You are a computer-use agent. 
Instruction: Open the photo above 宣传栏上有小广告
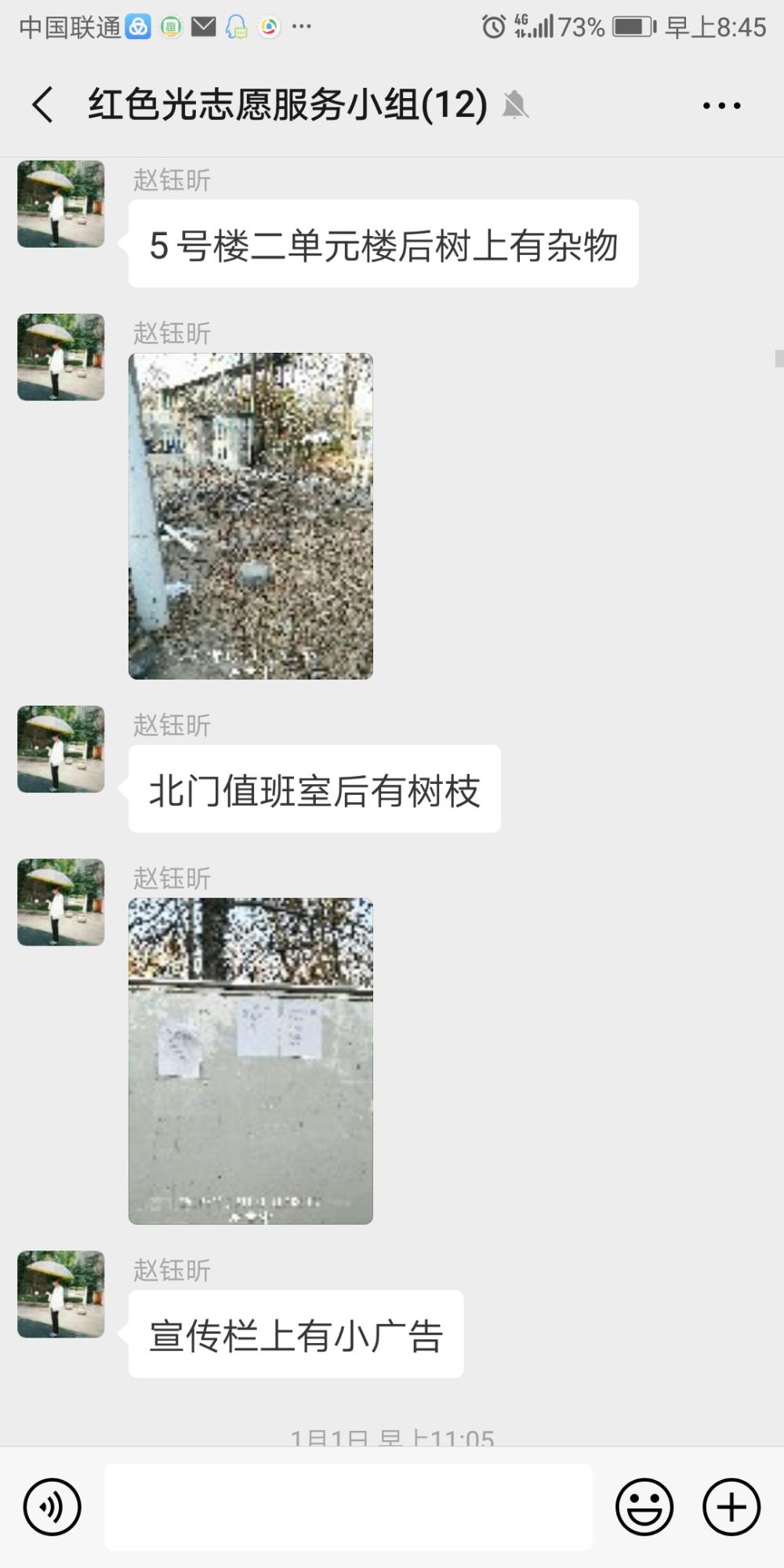(251, 1061)
